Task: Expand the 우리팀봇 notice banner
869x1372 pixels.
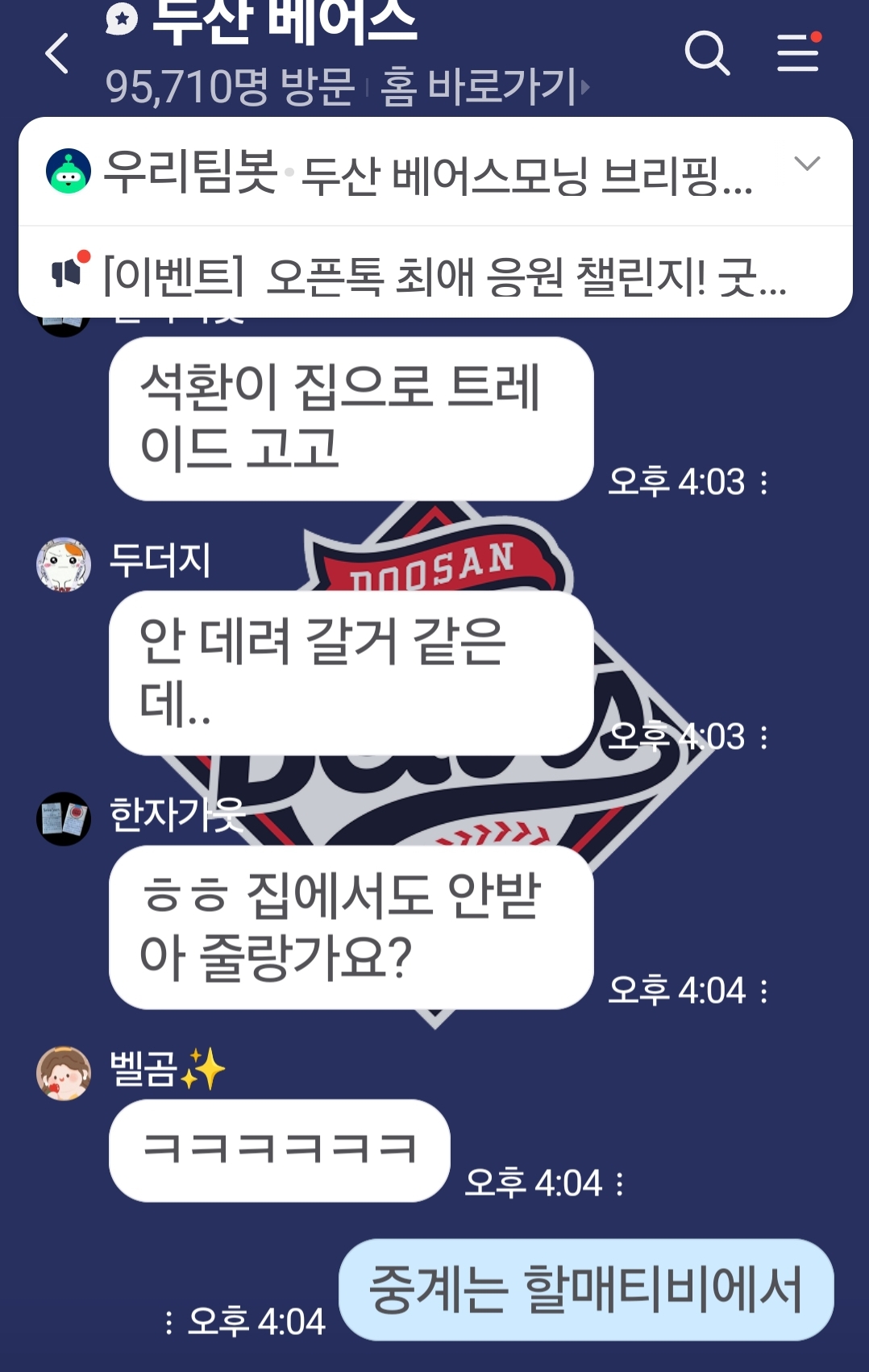Action: tap(807, 164)
